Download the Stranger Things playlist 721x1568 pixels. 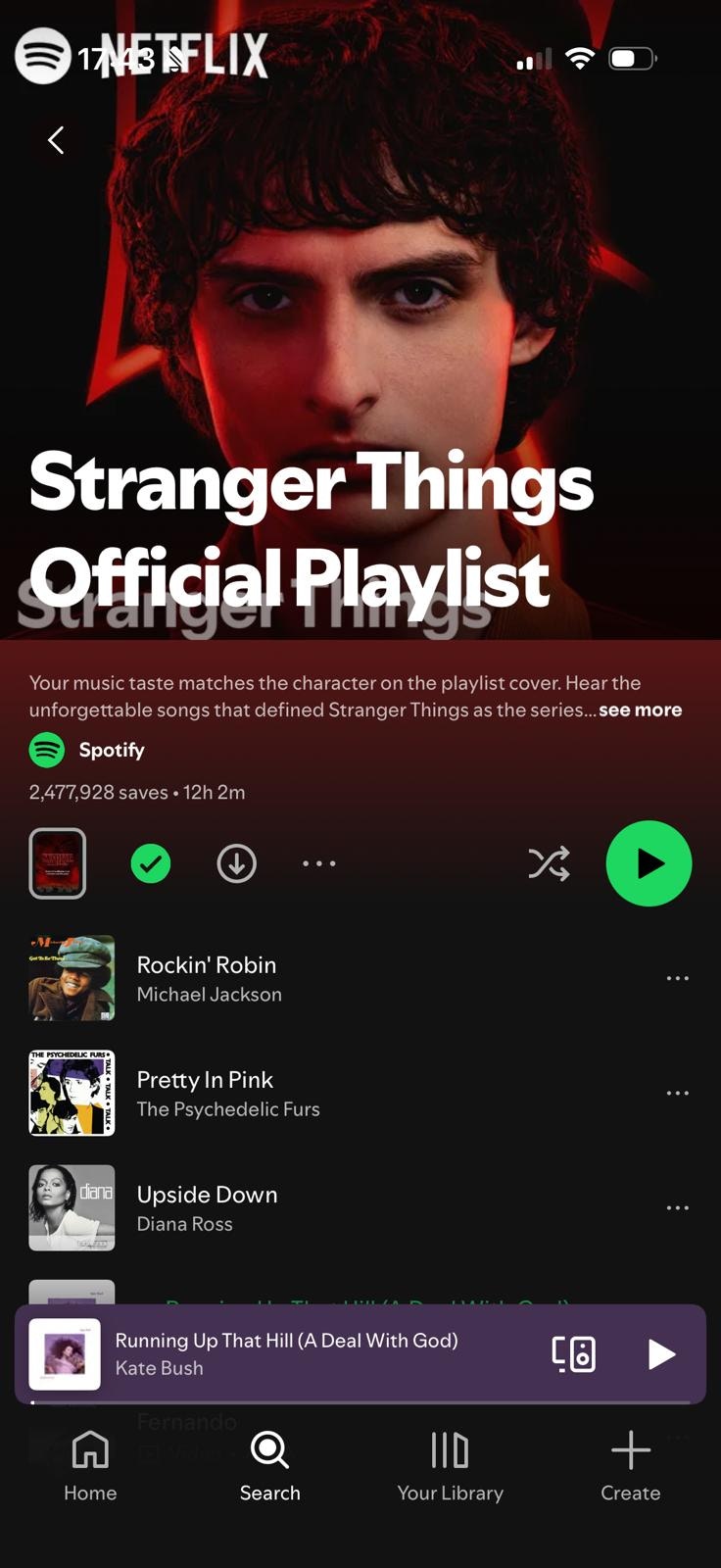236,863
